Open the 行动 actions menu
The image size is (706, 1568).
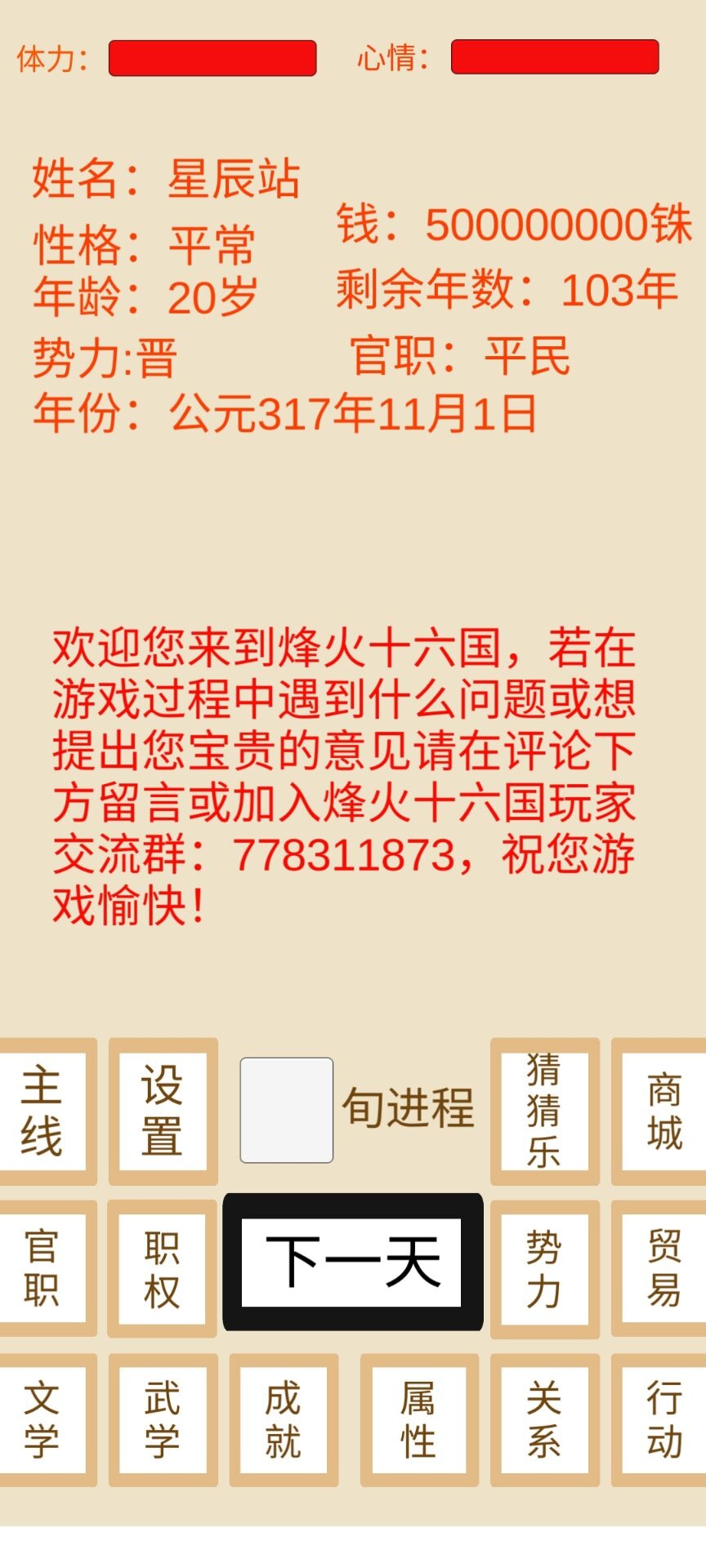[661, 1420]
